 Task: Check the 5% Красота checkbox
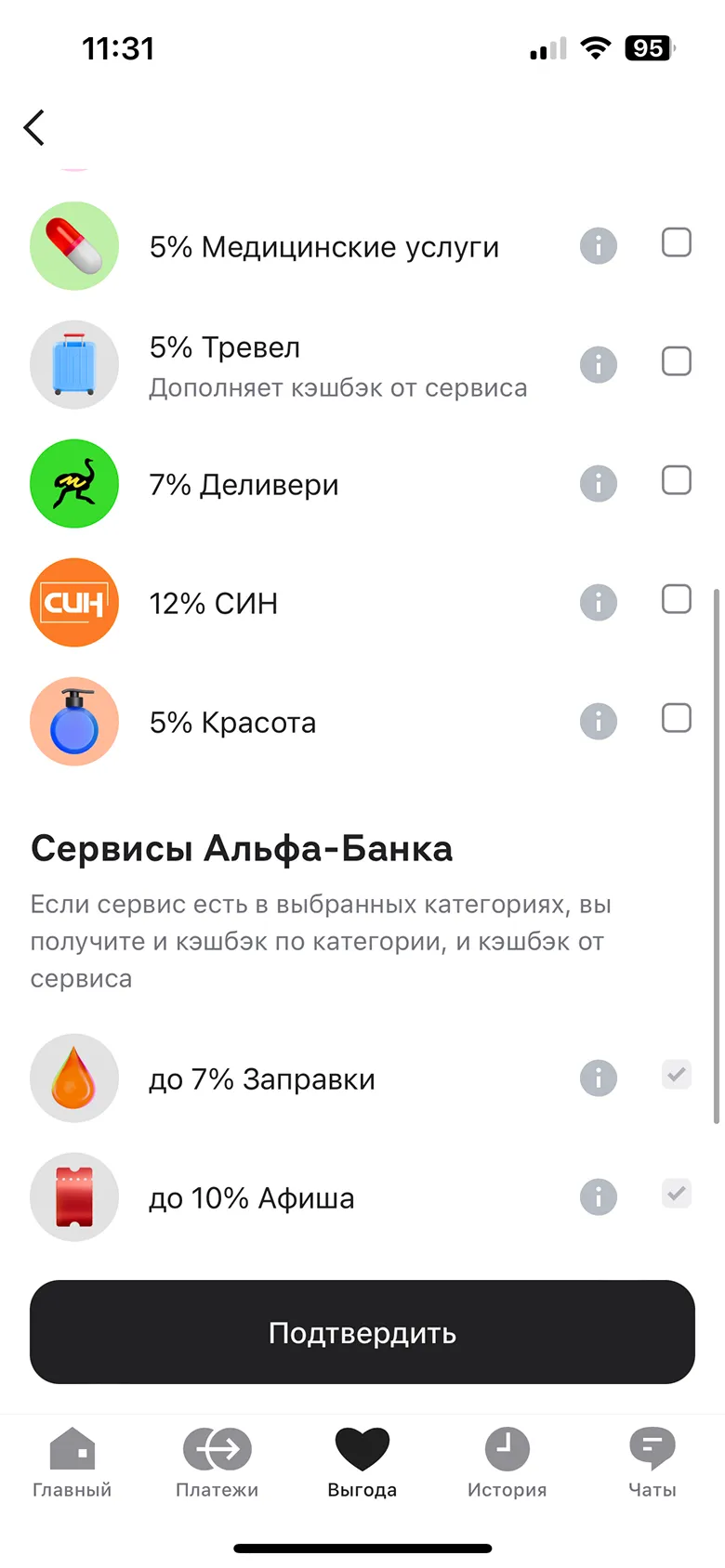click(x=676, y=719)
